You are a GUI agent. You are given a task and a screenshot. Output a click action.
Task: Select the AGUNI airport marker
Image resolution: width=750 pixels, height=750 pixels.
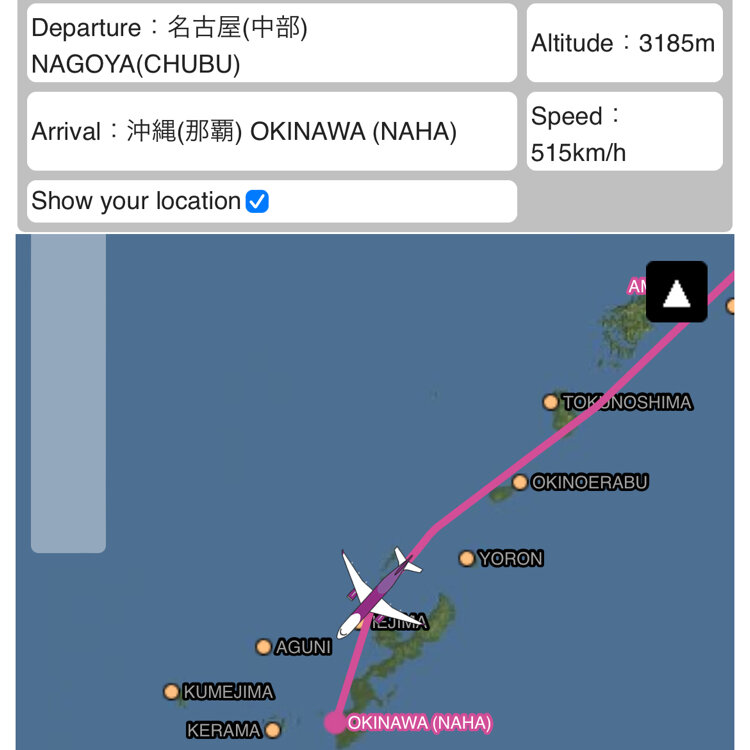click(264, 647)
